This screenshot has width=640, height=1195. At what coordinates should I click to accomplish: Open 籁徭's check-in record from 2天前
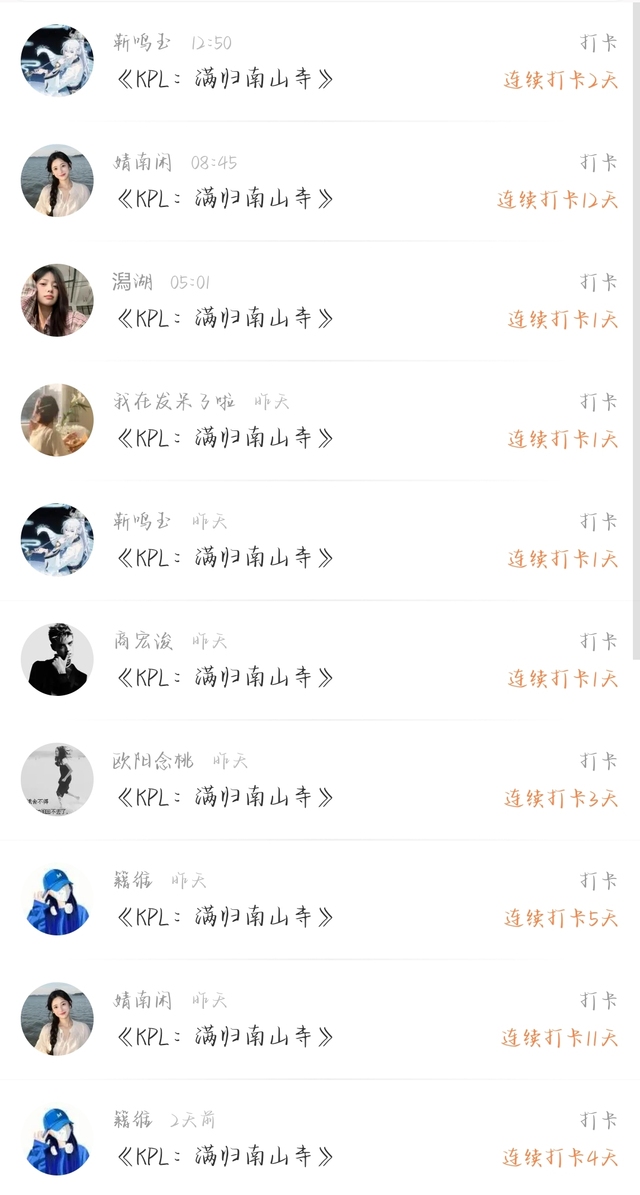(320, 1139)
